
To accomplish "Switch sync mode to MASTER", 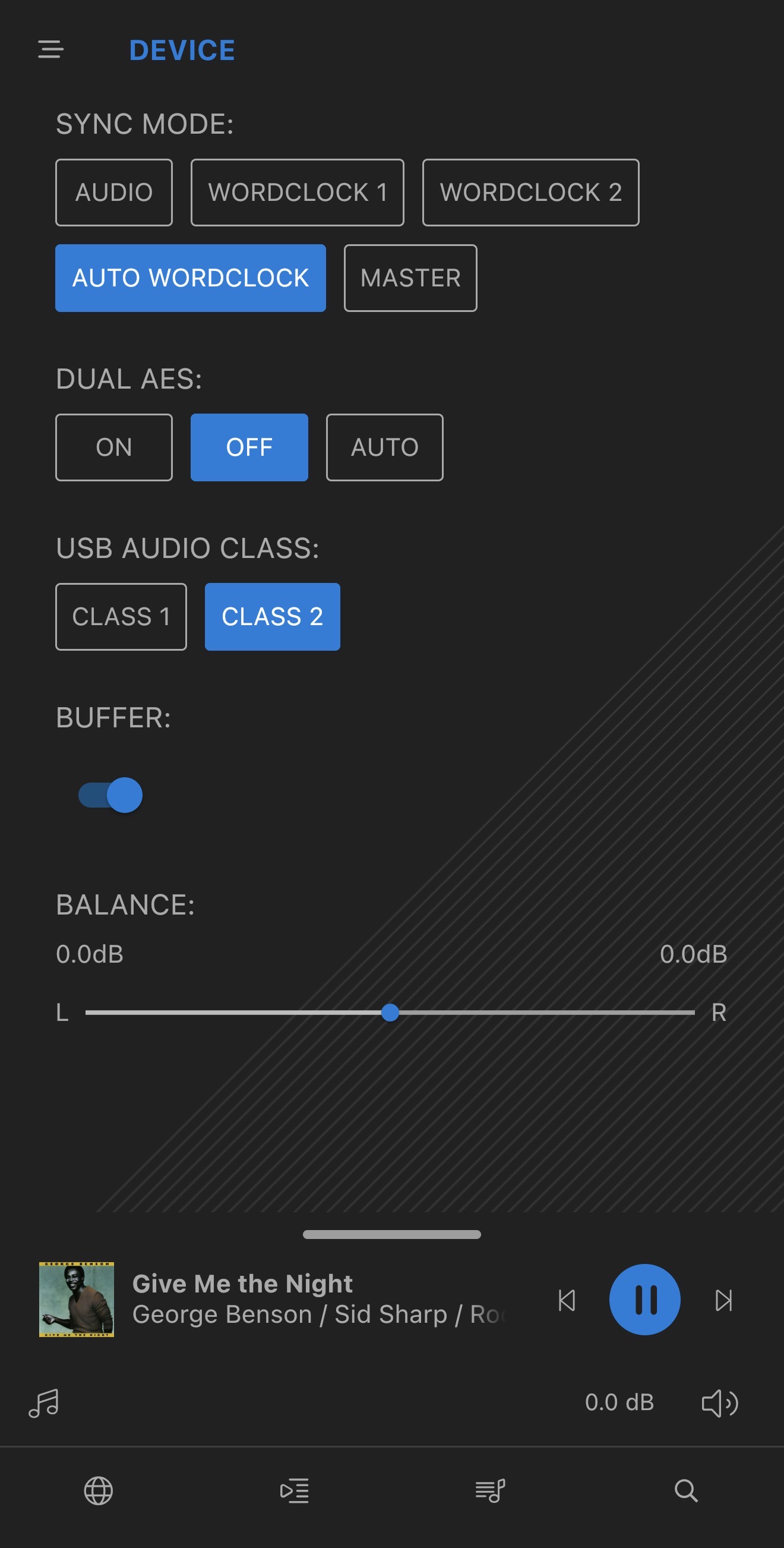I will coord(410,278).
